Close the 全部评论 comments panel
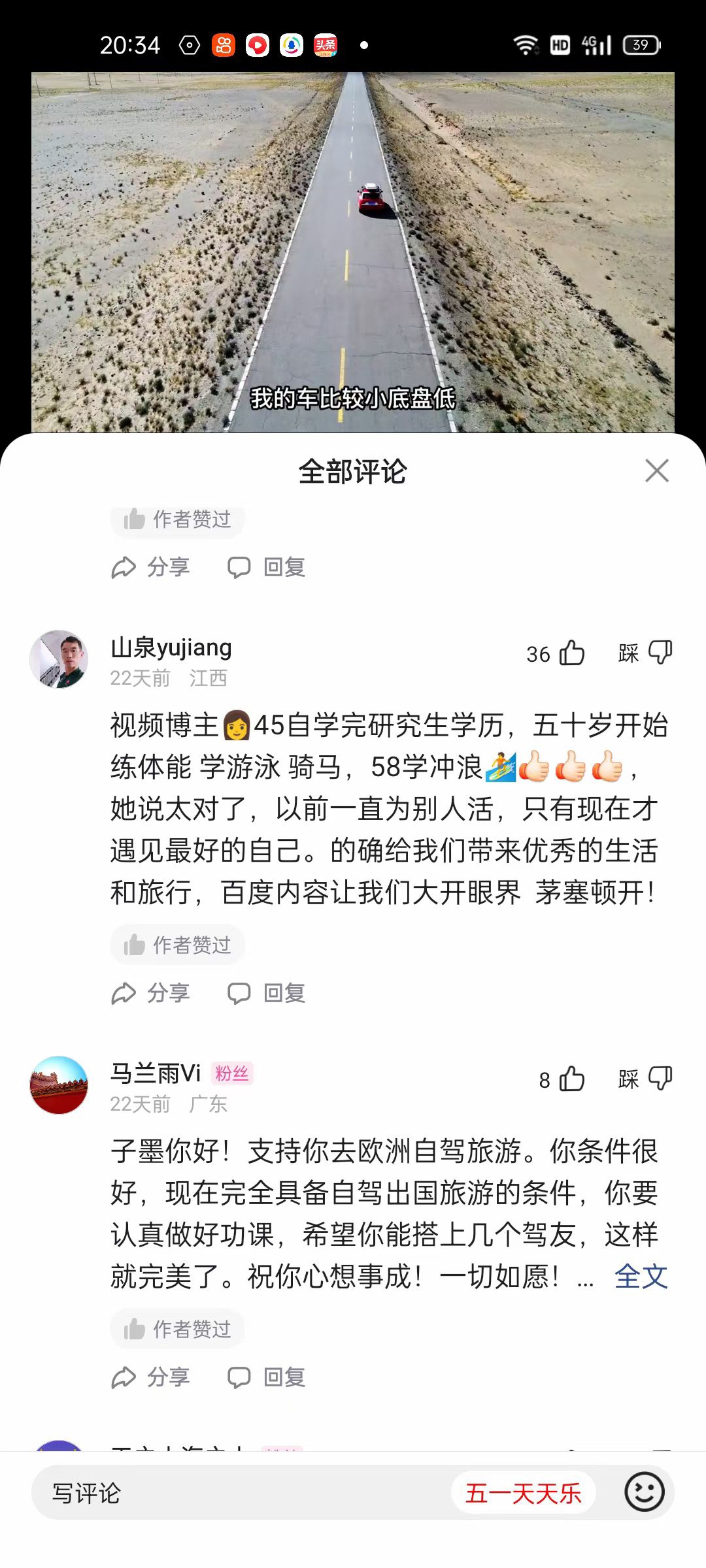 656,470
